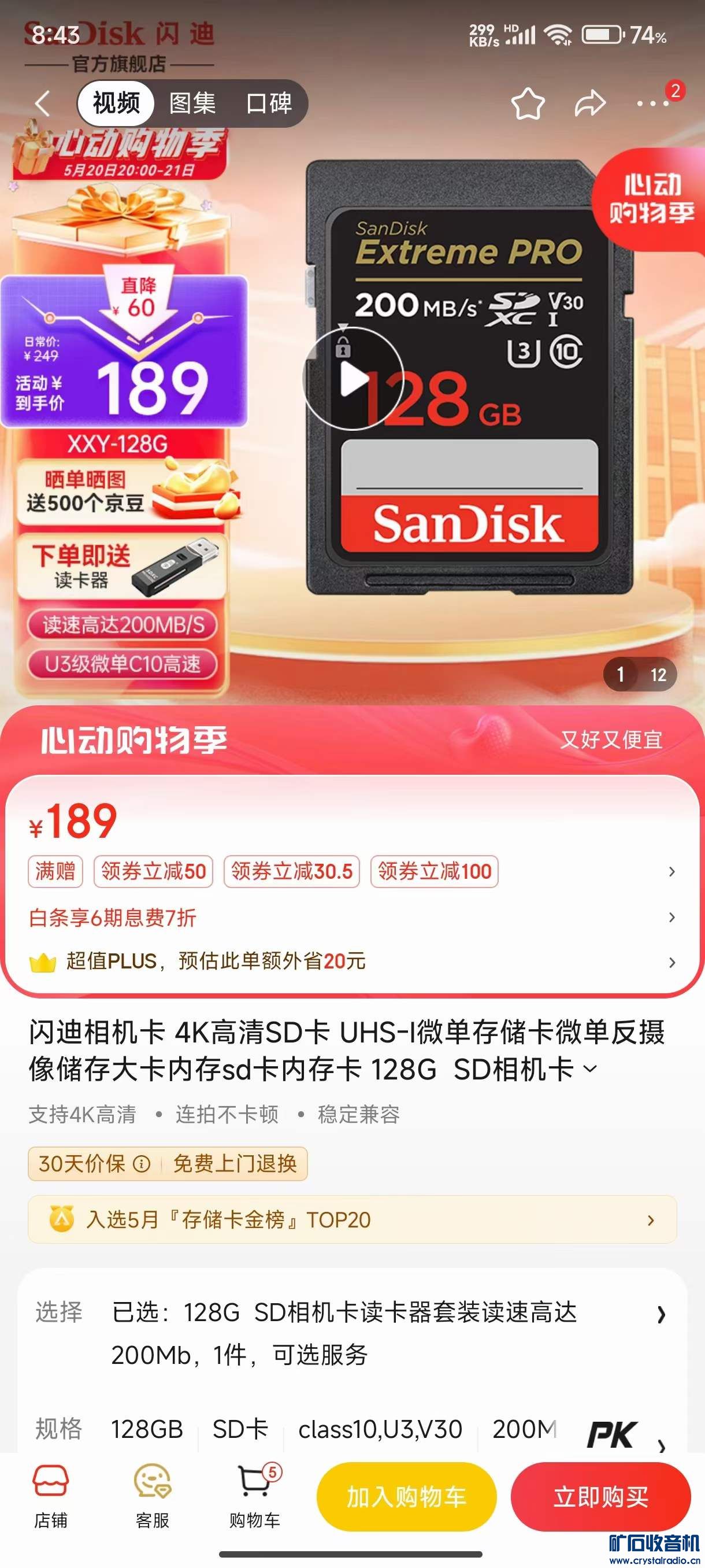
Task: Tap 立即购买 to buy now
Action: [x=600, y=1497]
